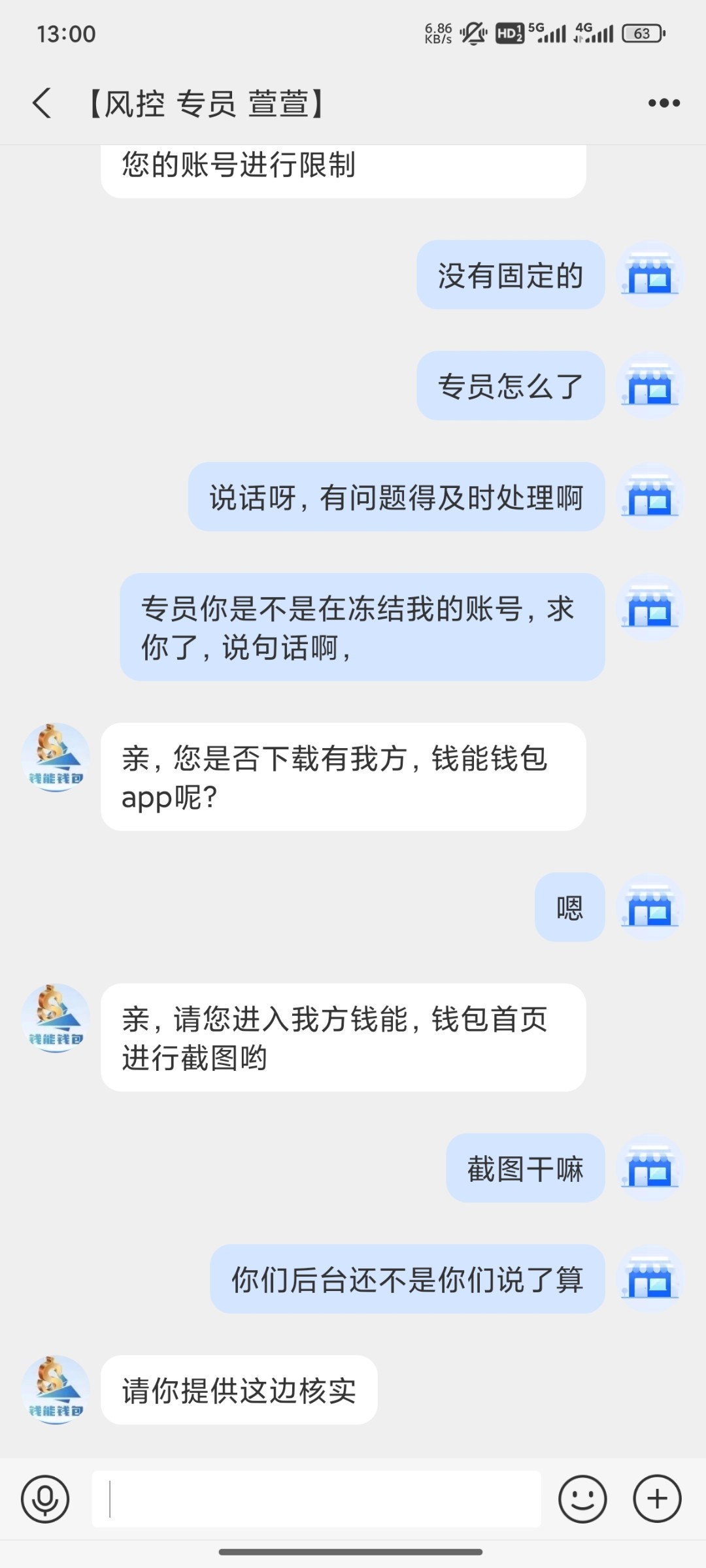Image resolution: width=706 pixels, height=1568 pixels.
Task: Tap my store avatar next to 截图干嘛
Action: pos(650,1168)
